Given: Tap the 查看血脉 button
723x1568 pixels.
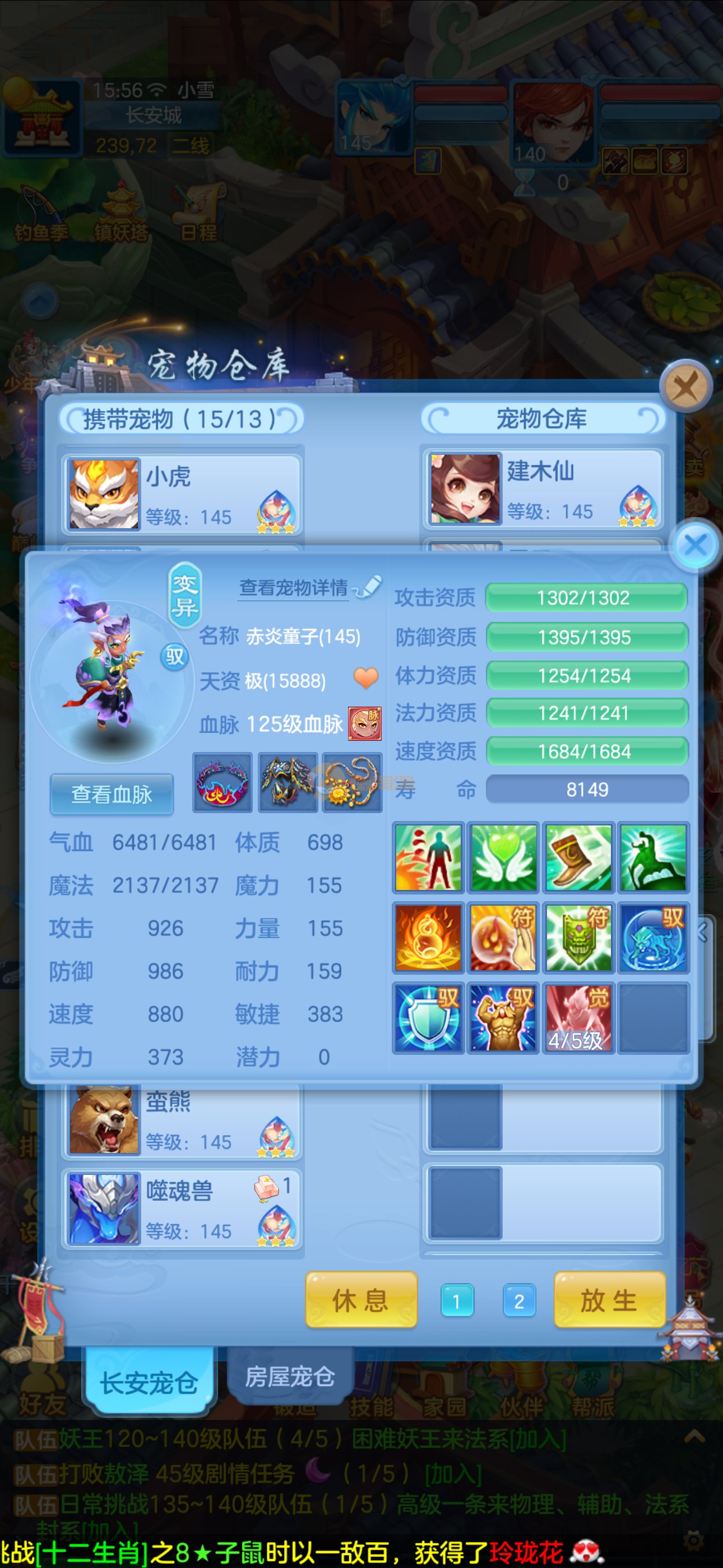Looking at the screenshot, I should (112, 794).
